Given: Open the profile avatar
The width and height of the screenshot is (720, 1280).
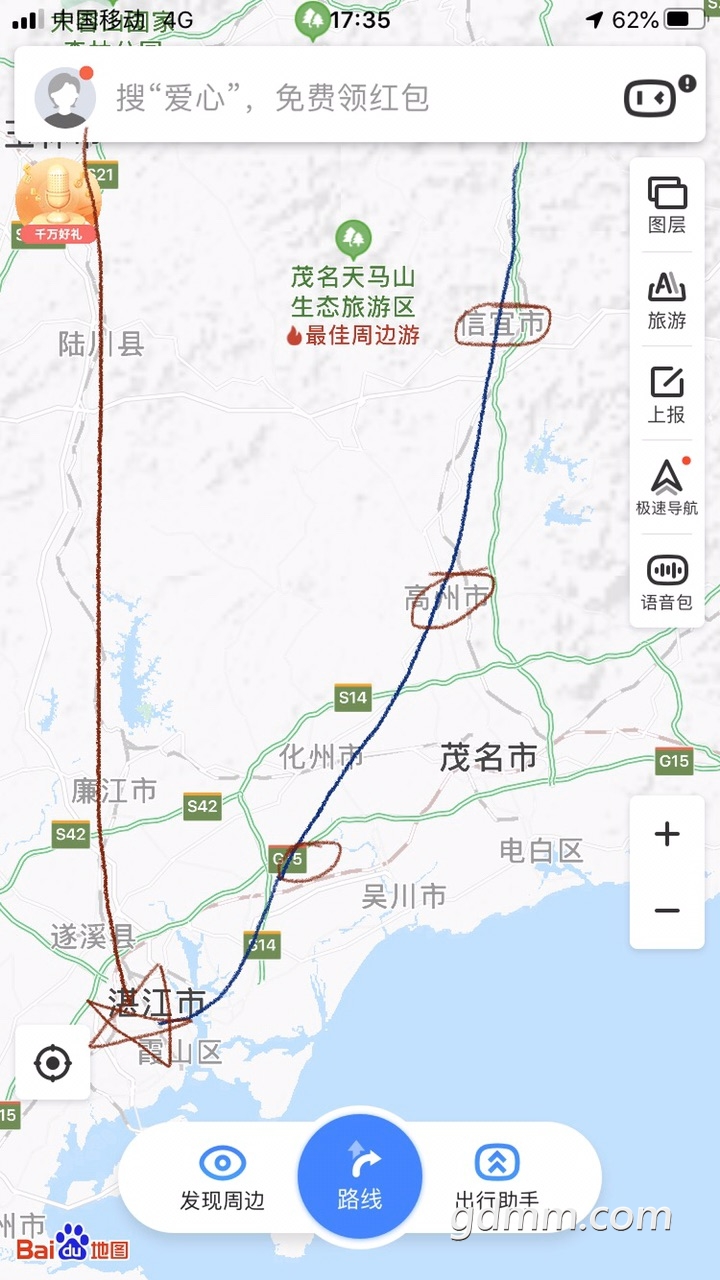Looking at the screenshot, I should pos(65,97).
